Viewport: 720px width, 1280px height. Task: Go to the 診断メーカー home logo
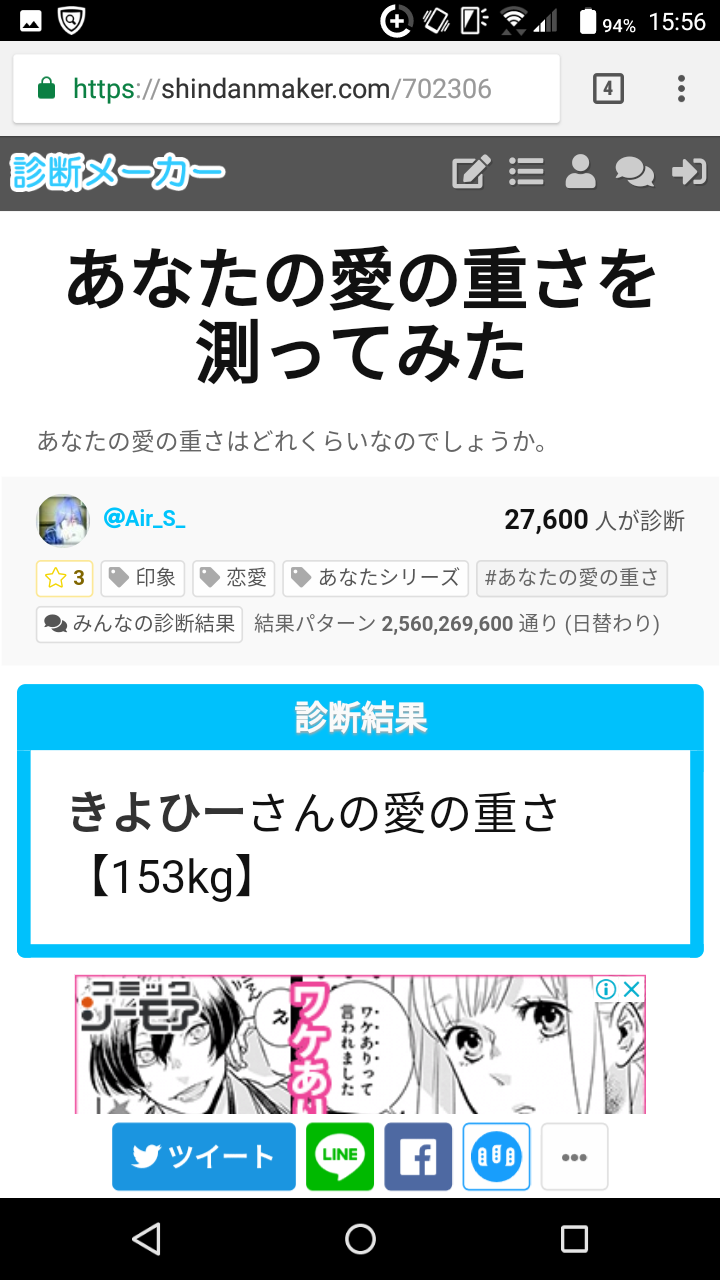(x=118, y=173)
